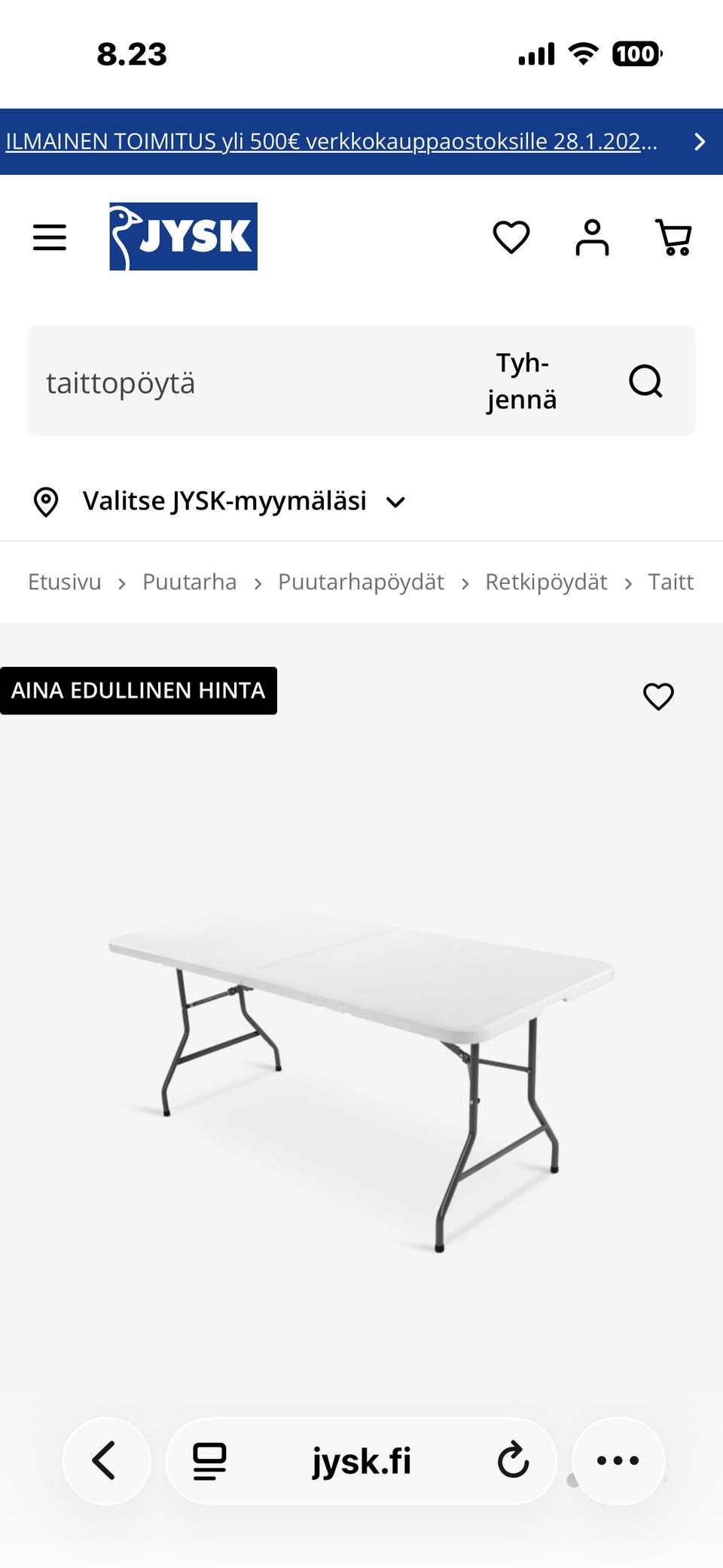Expand the Valitse JYSK-myymäläsi store selector
Image resolution: width=723 pixels, height=1568 pixels.
(224, 500)
